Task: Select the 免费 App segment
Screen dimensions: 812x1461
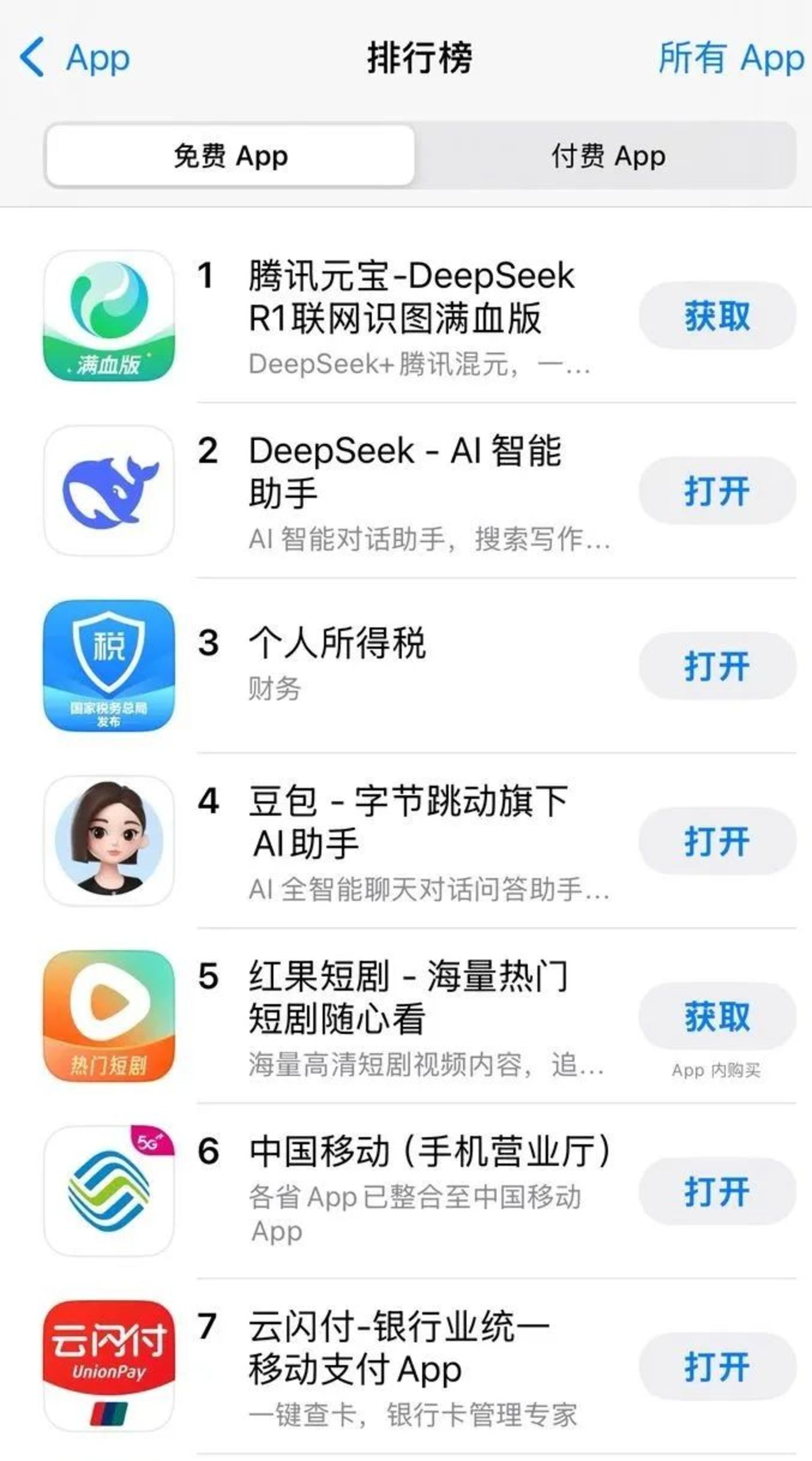Action: point(229,155)
